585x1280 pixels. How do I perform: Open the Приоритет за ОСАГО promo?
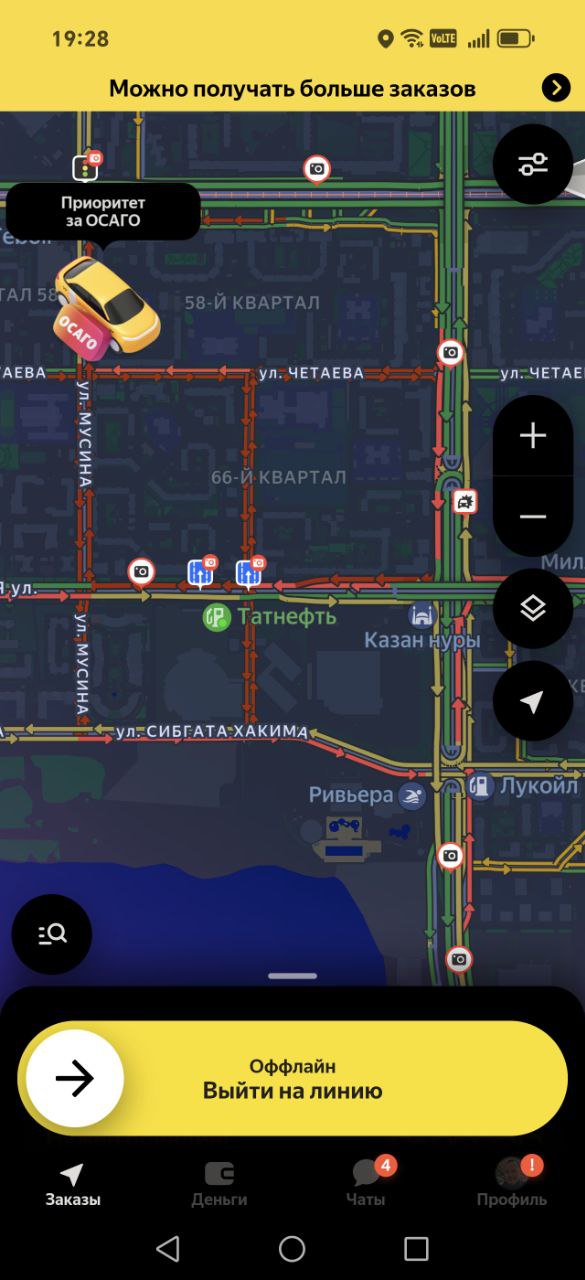104,212
